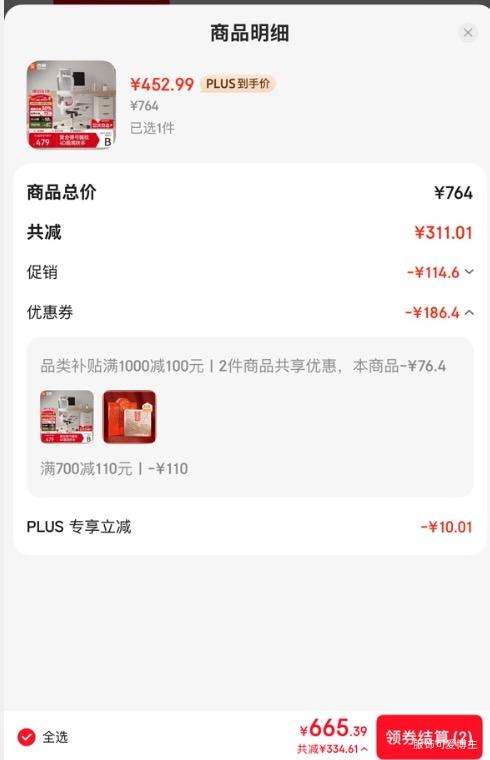Close the 商品明细 sheet

point(468,32)
